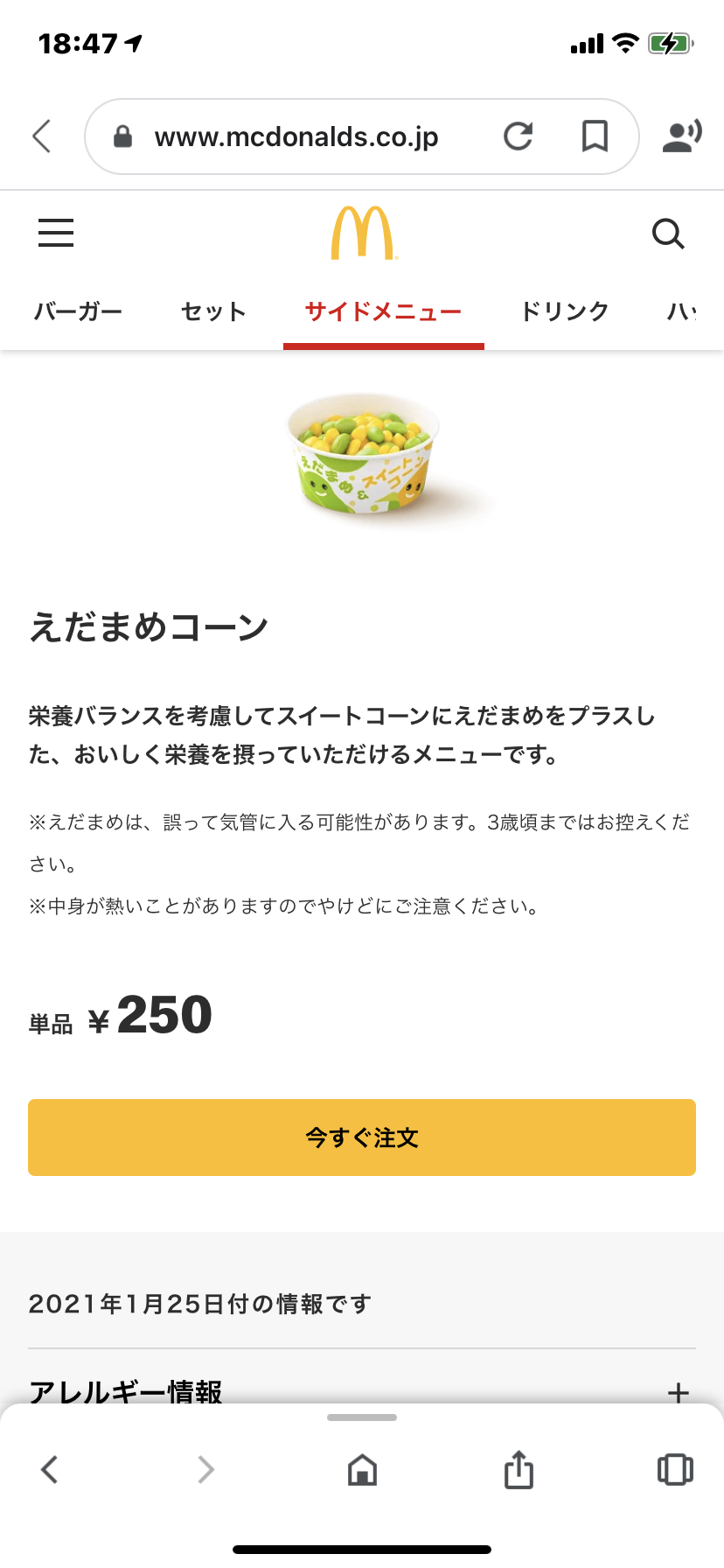Tap the McDonald's logo to go home
The height and width of the screenshot is (1568, 724).
click(363, 234)
